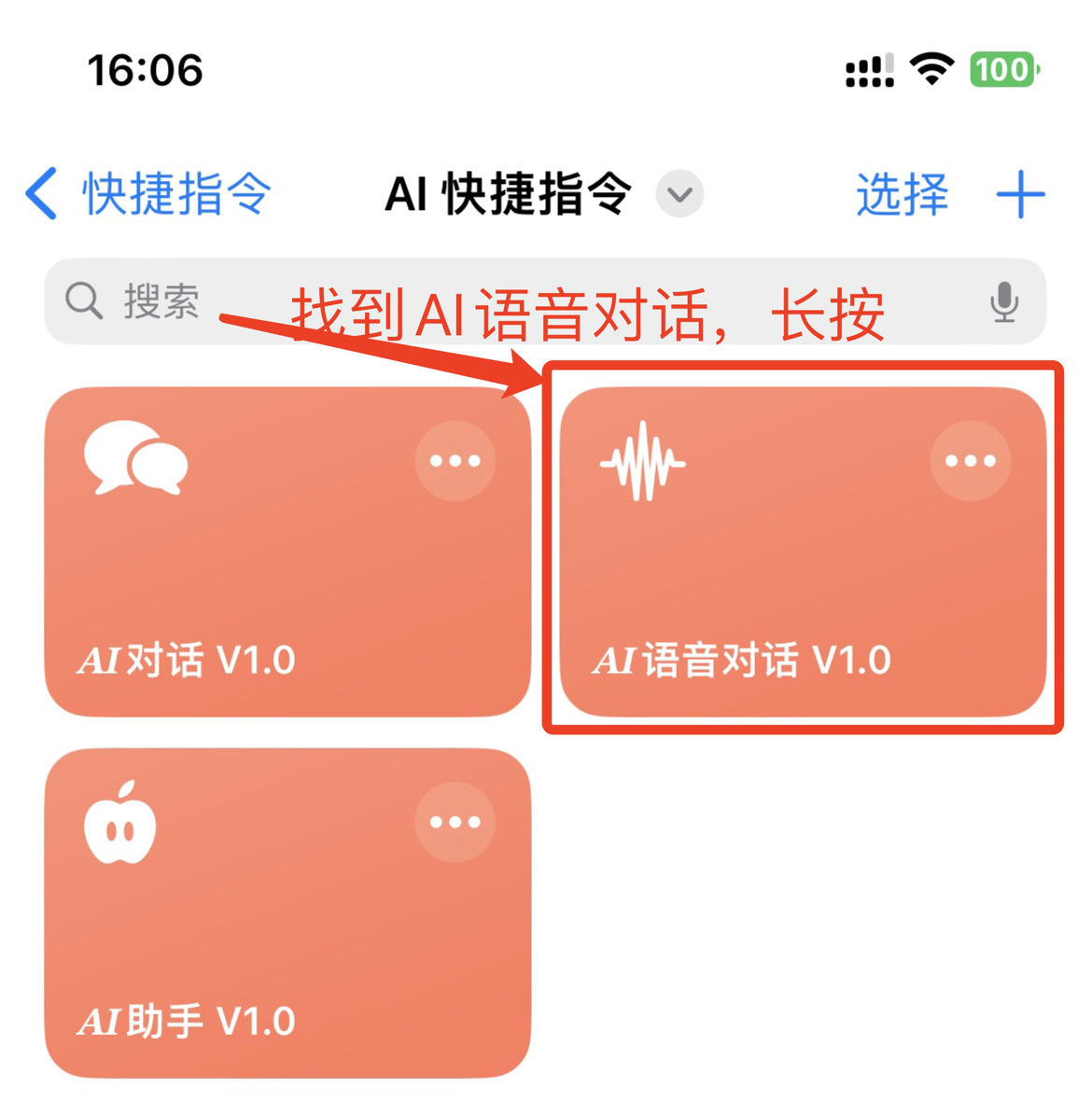The image size is (1092, 1103).
Task: Go back to 快捷指令
Action: 149,194
